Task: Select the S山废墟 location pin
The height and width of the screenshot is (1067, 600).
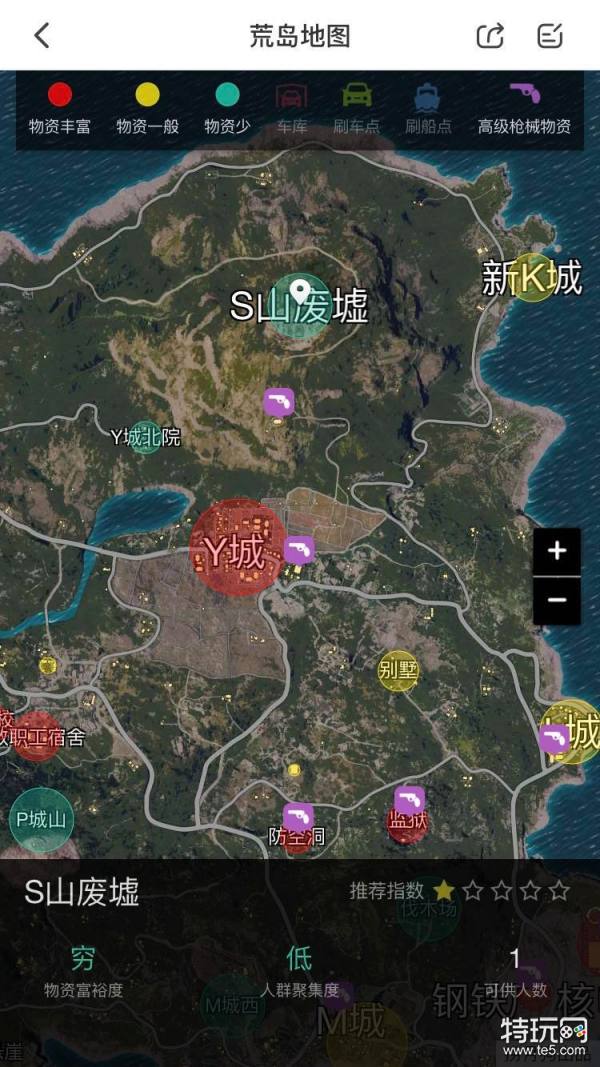Action: (x=300, y=291)
